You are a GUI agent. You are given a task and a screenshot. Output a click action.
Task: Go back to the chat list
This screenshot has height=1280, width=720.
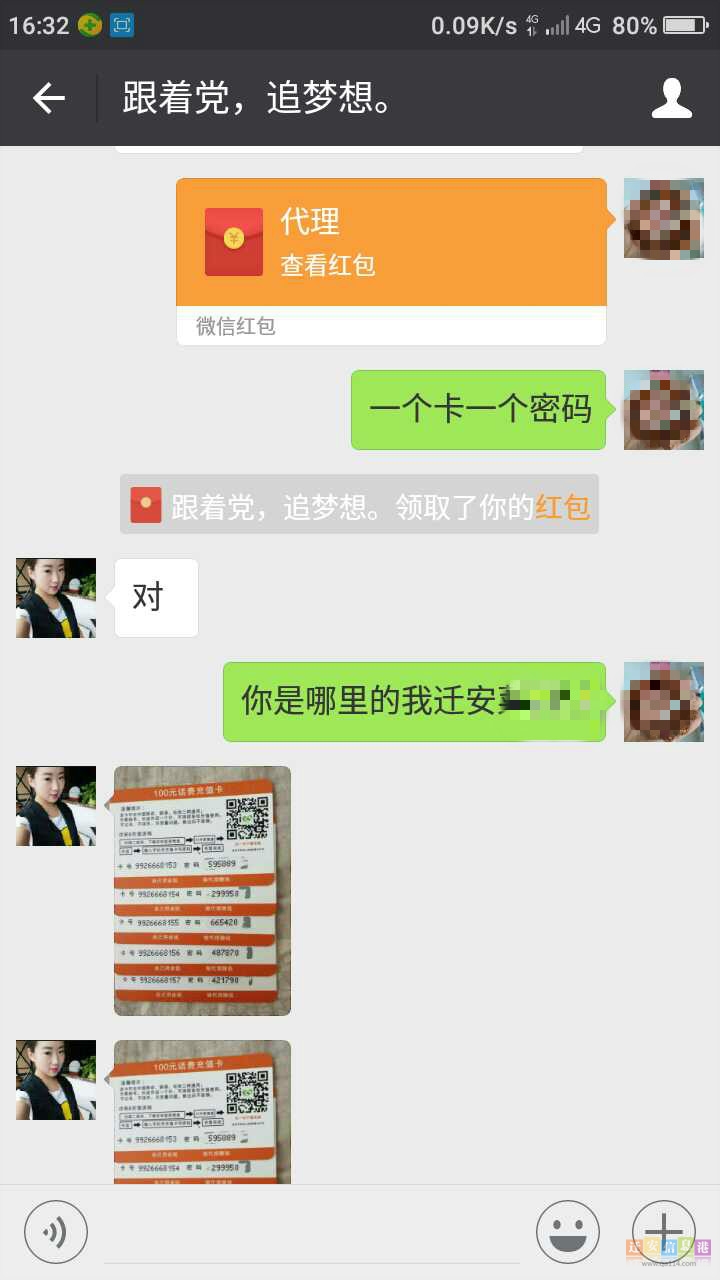[48, 98]
